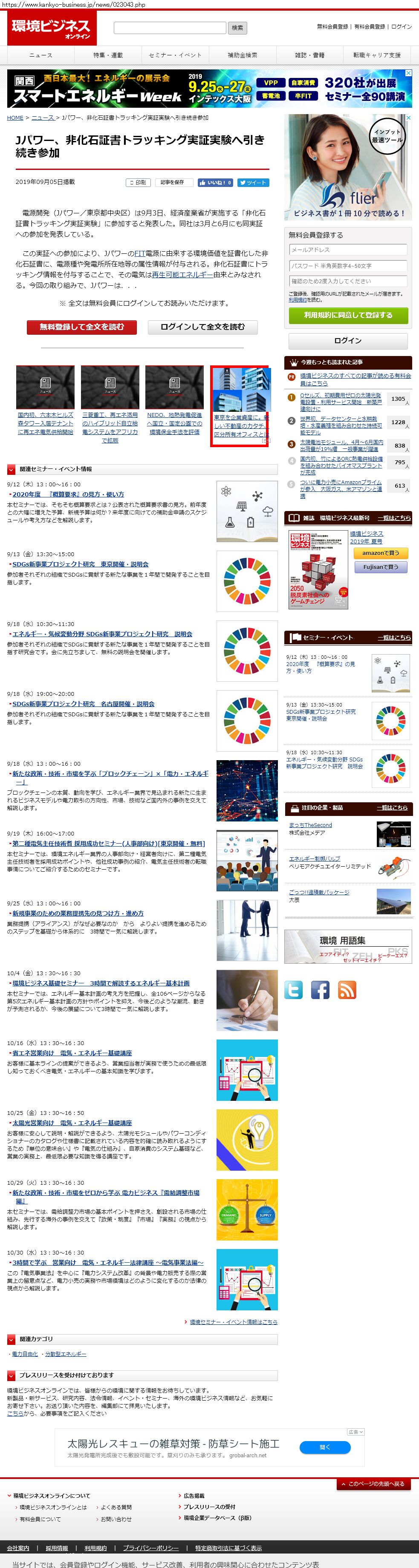Tap the amazonで買う button
419x1568 pixels.
tap(381, 553)
